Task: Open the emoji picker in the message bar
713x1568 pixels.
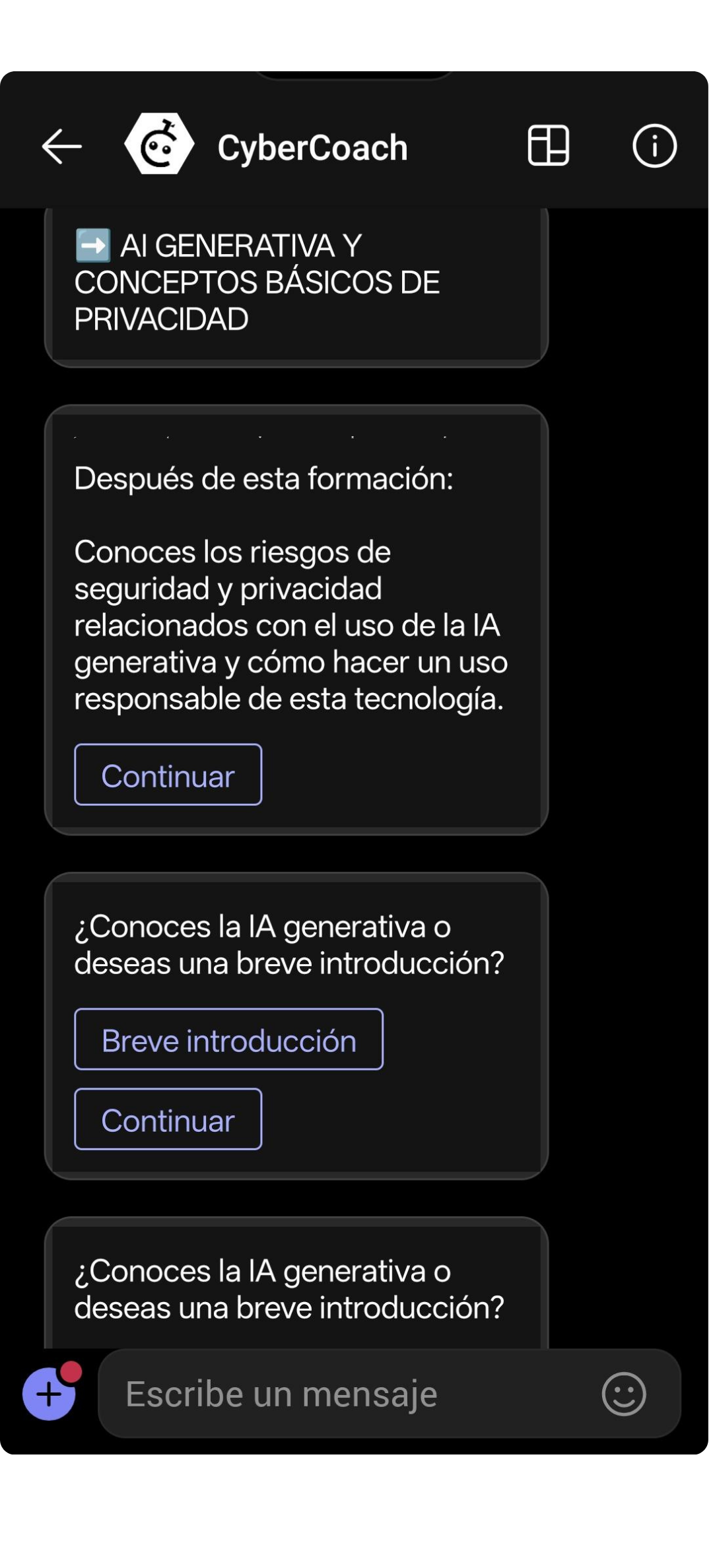Action: click(x=623, y=1394)
